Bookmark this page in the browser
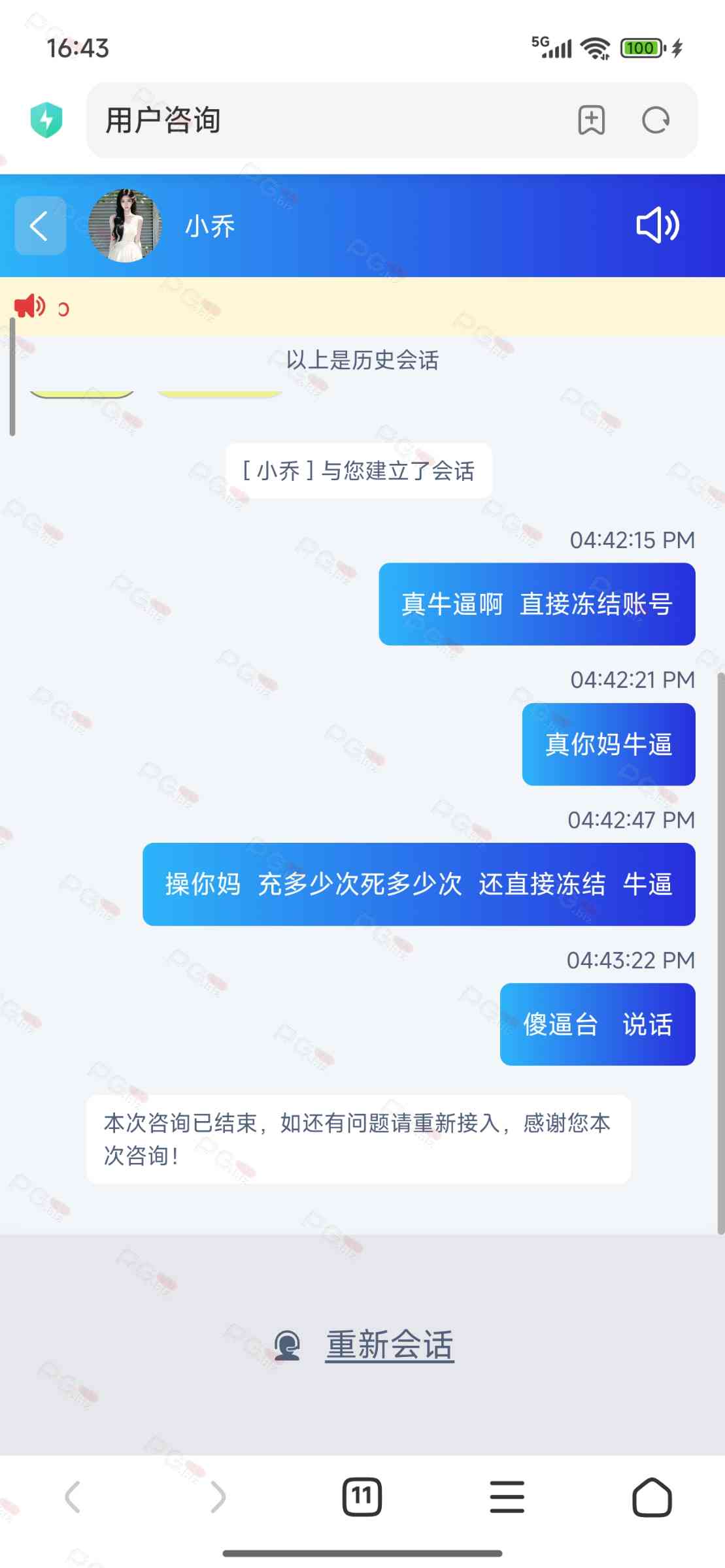Screen dimensions: 725x1568 tap(591, 120)
